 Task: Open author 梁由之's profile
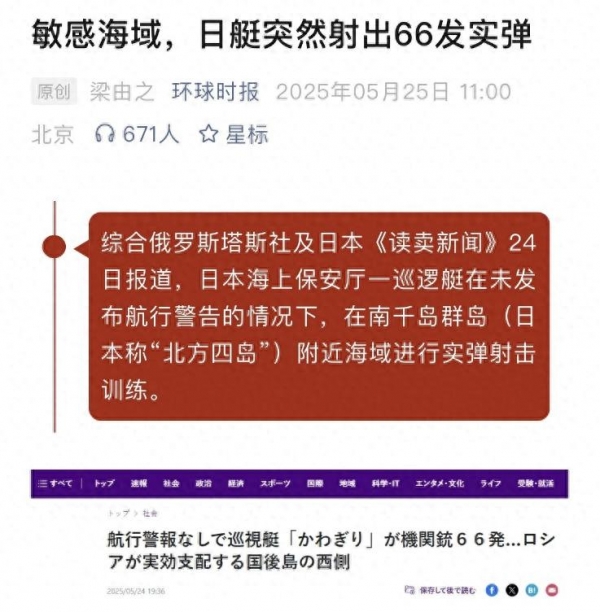(x=122, y=92)
